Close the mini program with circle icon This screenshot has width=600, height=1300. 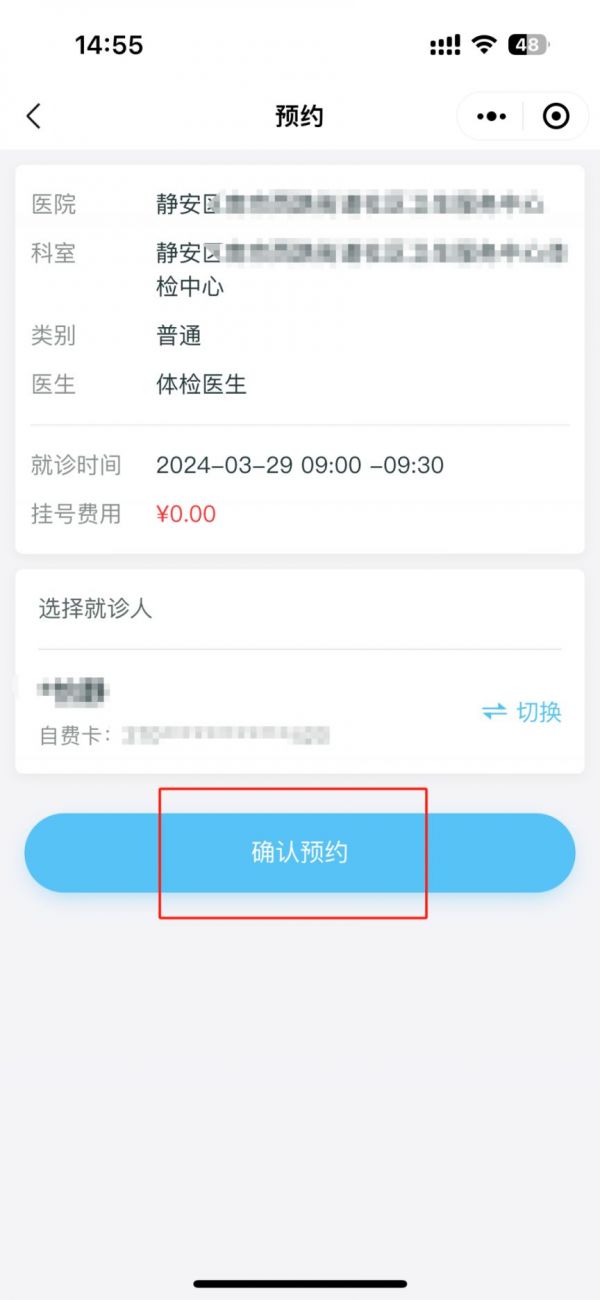[x=556, y=116]
